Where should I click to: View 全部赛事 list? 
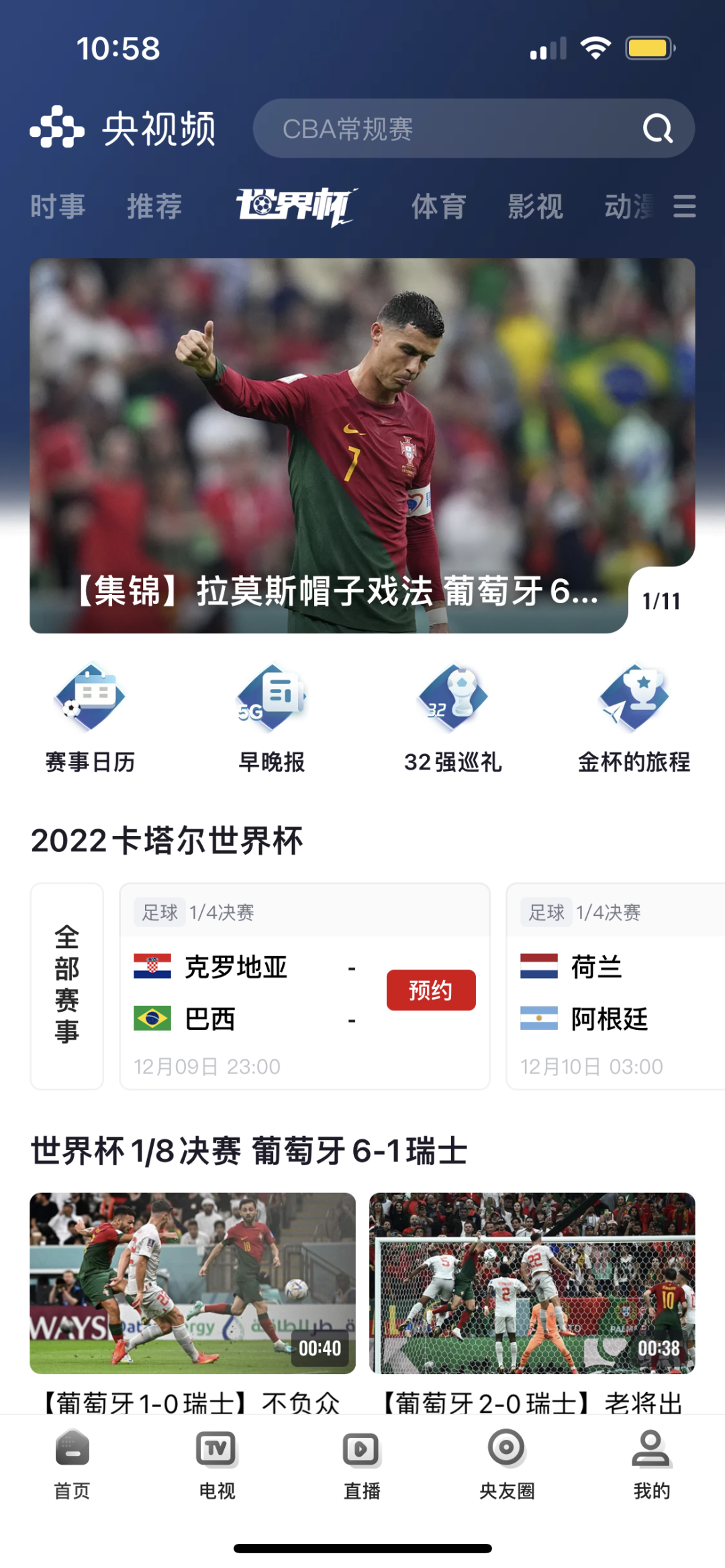pos(66,986)
